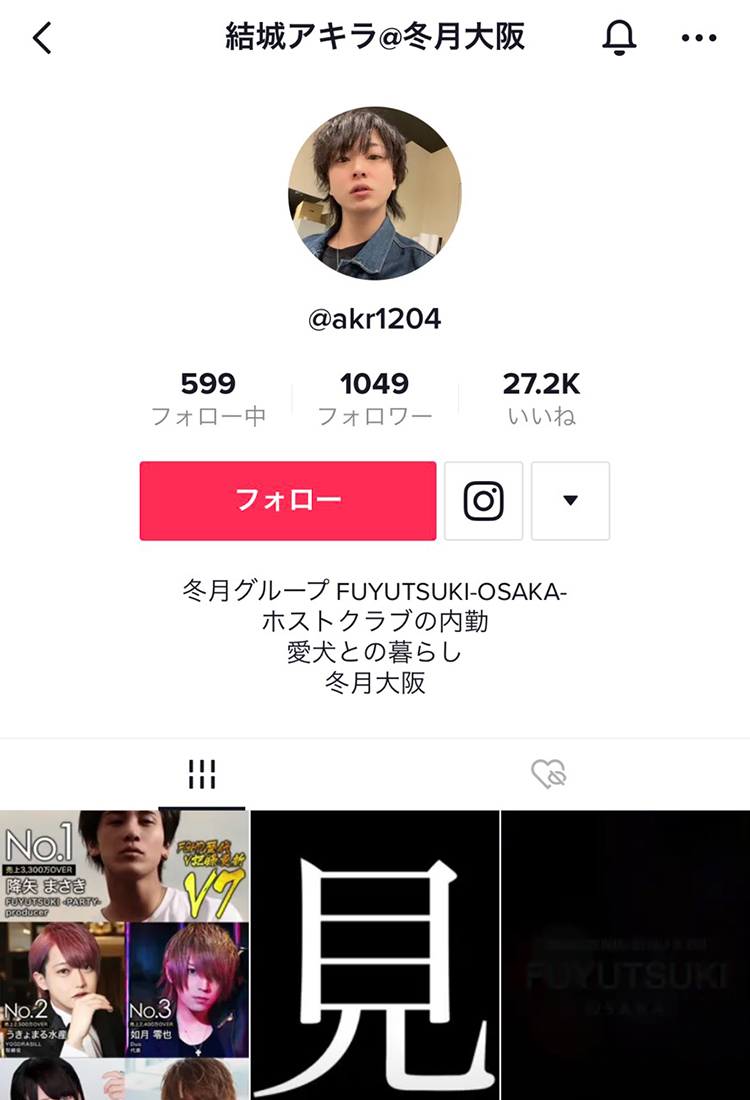Tap the profile avatar photo
The width and height of the screenshot is (750, 1100).
point(375,193)
